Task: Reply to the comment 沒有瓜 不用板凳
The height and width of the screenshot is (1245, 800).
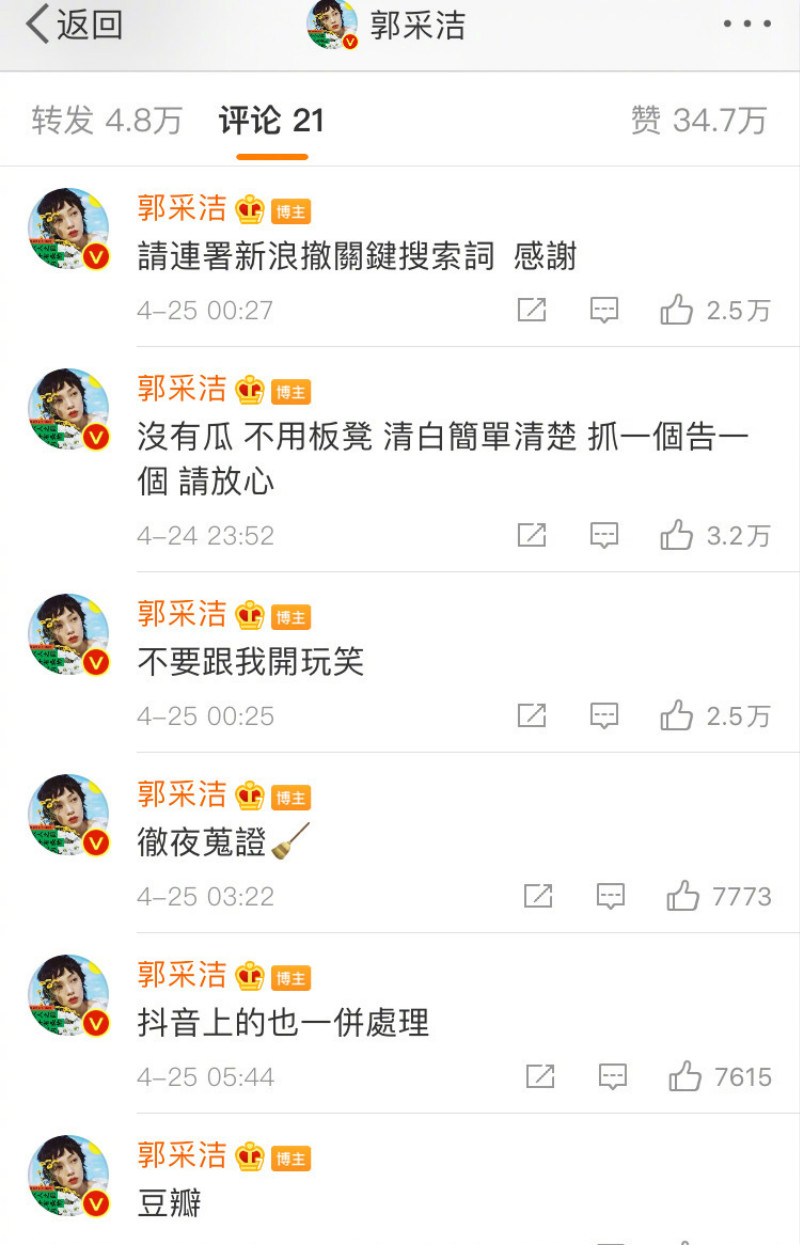Action: tap(604, 536)
